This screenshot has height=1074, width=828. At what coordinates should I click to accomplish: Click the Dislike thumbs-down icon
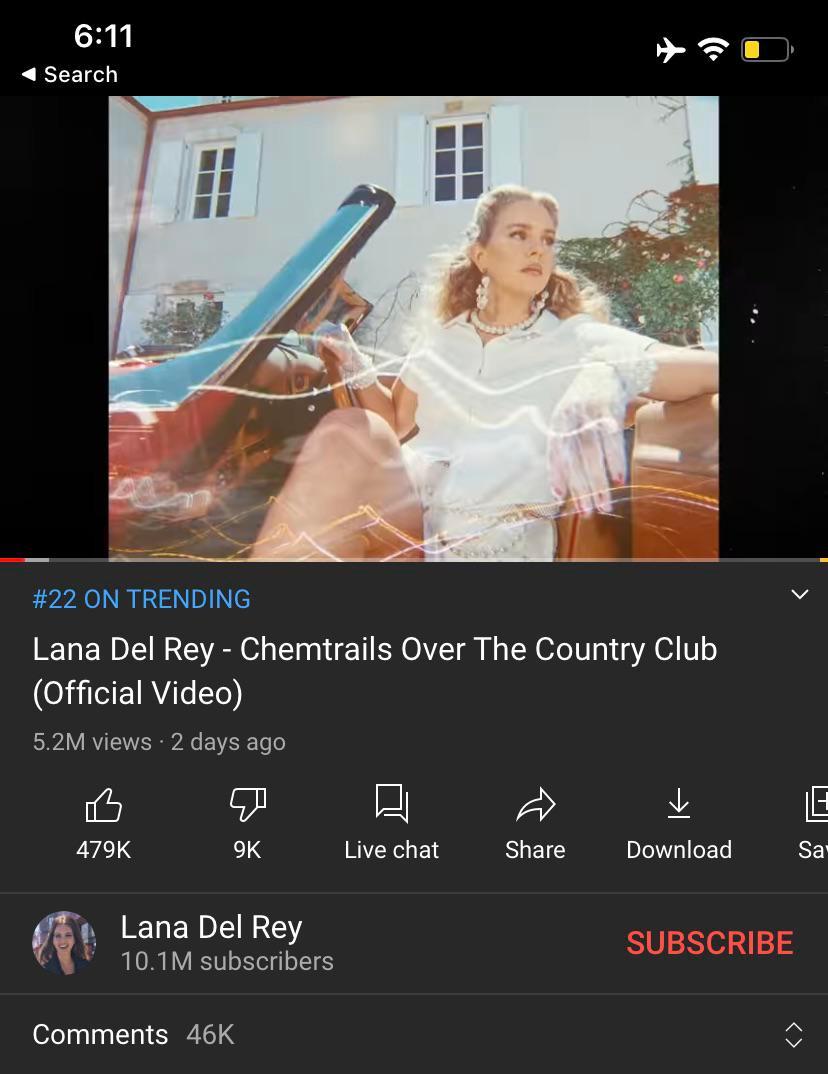pos(246,803)
